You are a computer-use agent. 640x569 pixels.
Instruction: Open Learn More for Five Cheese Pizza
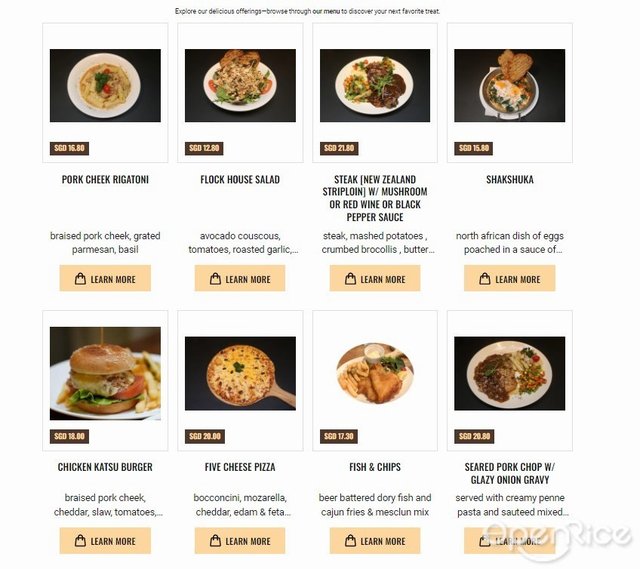[x=240, y=541]
